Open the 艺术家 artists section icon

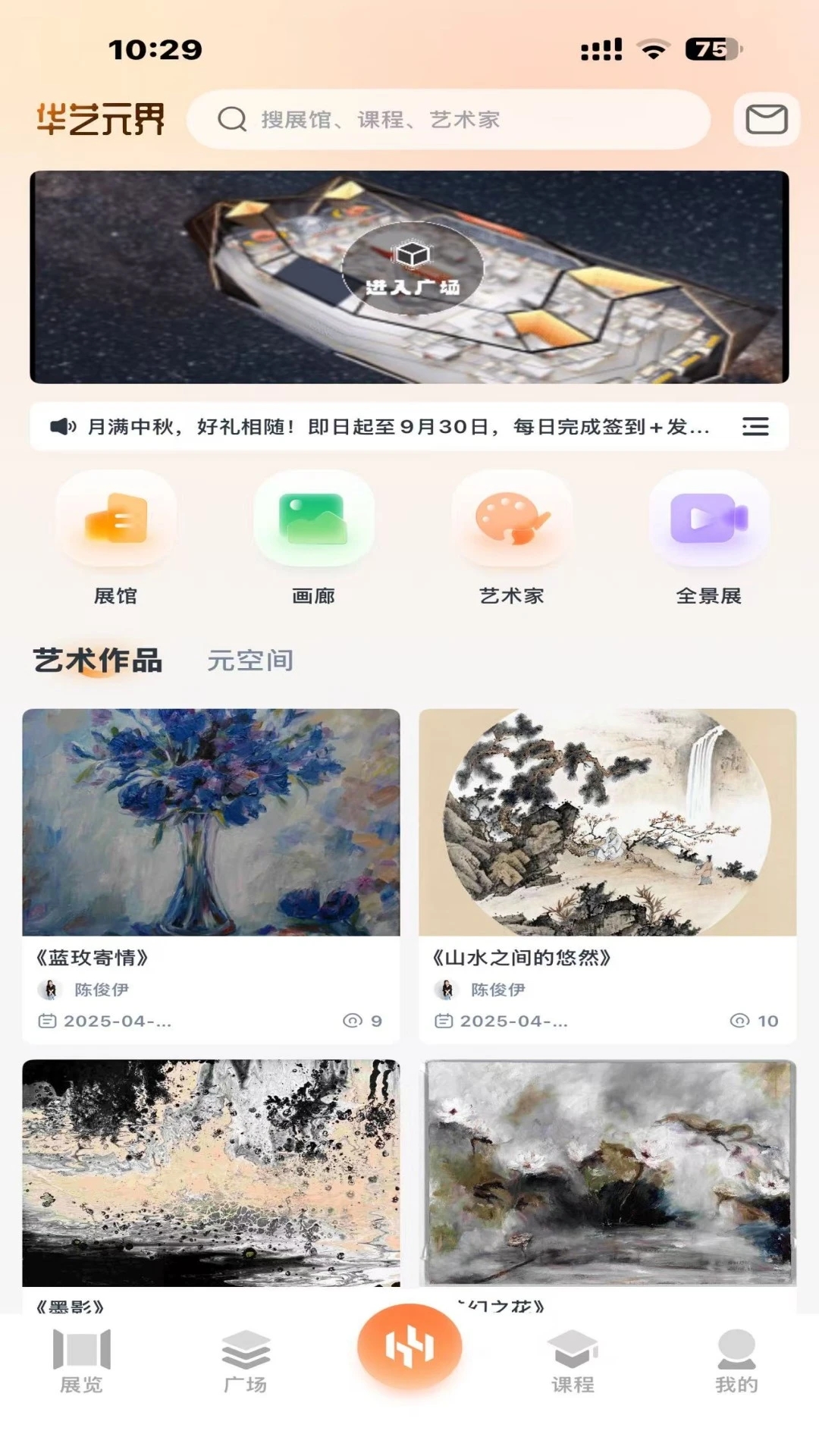(x=510, y=519)
